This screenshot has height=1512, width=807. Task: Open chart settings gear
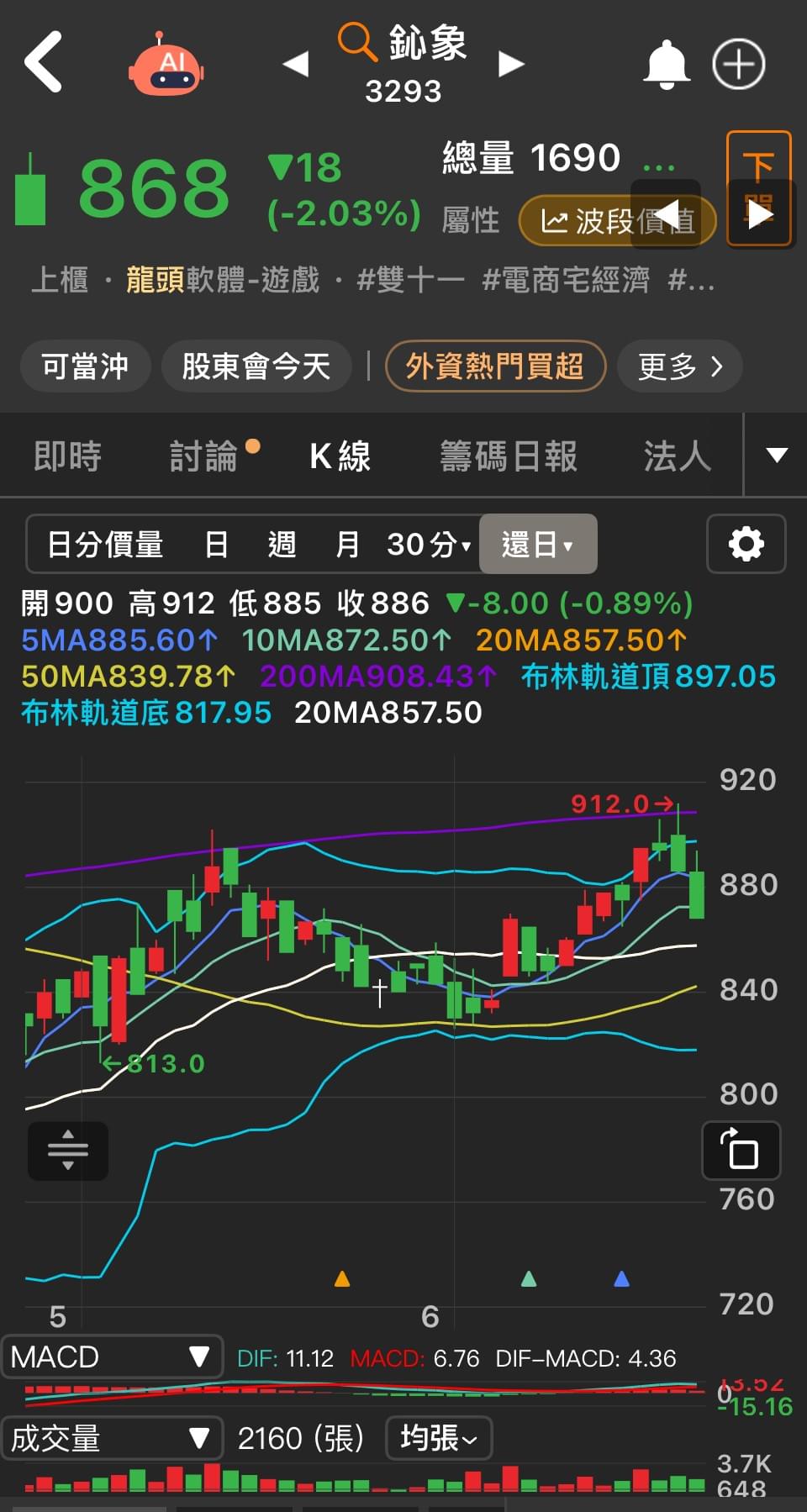(746, 545)
